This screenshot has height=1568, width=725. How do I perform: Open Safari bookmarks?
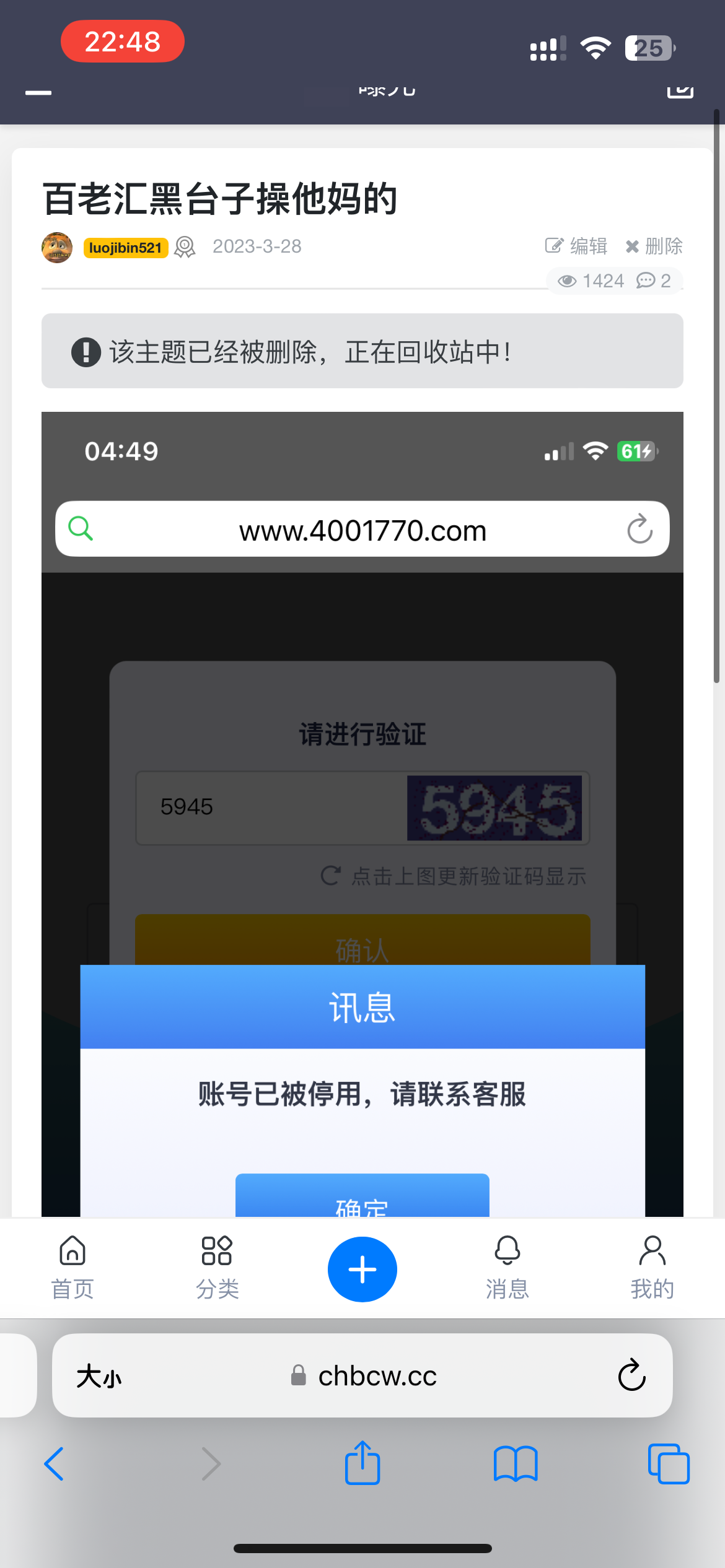(x=516, y=1464)
